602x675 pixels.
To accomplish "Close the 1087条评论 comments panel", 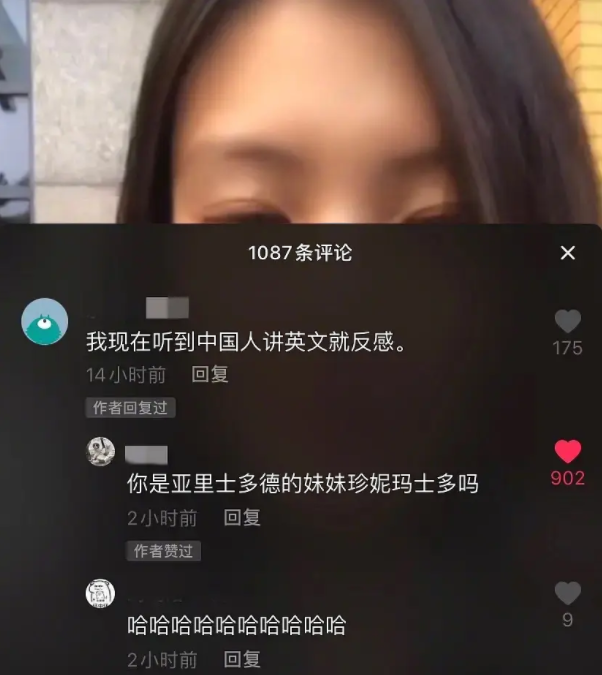I will pyautogui.click(x=568, y=253).
